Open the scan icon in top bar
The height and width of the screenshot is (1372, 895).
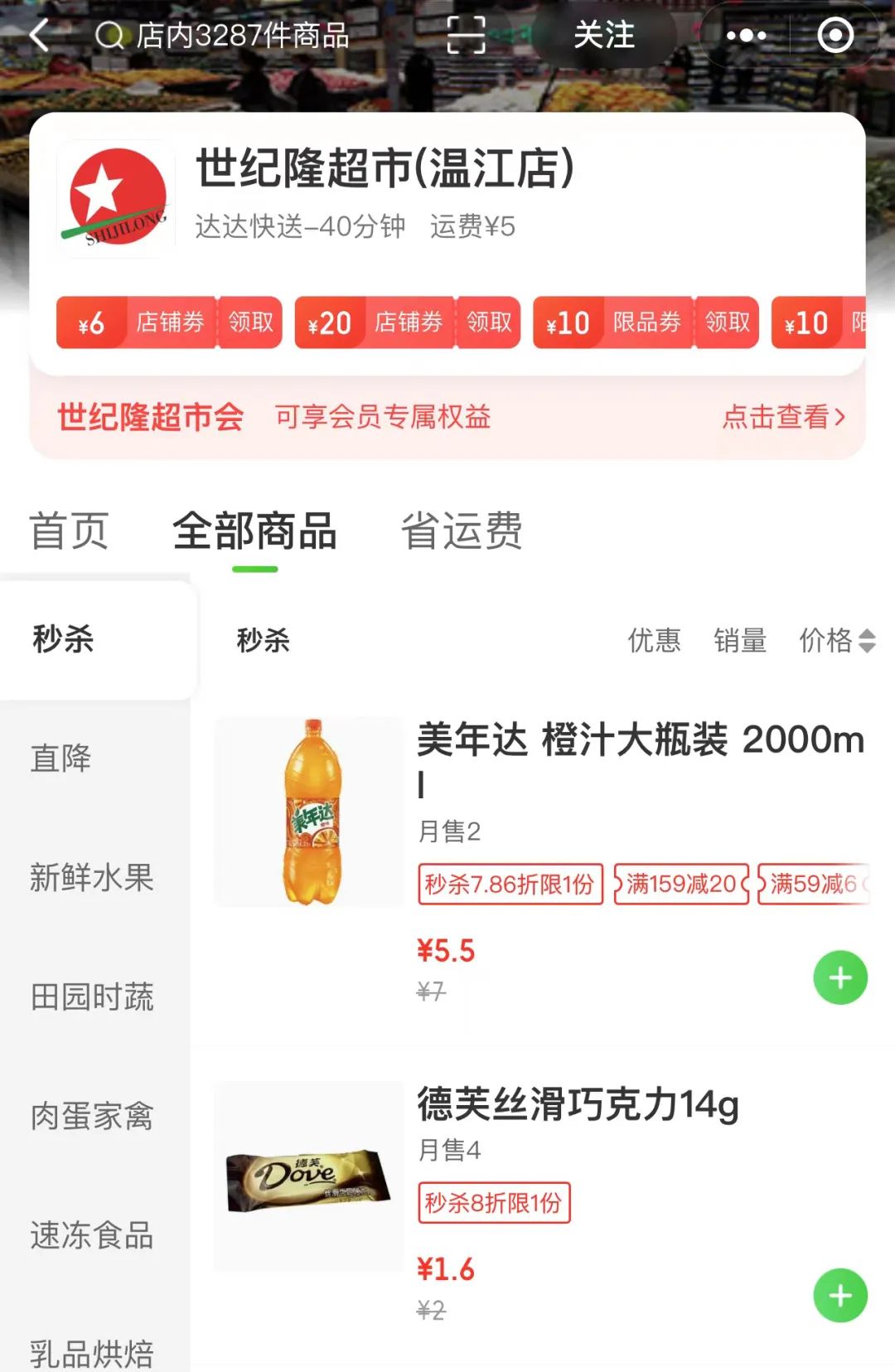tap(466, 36)
